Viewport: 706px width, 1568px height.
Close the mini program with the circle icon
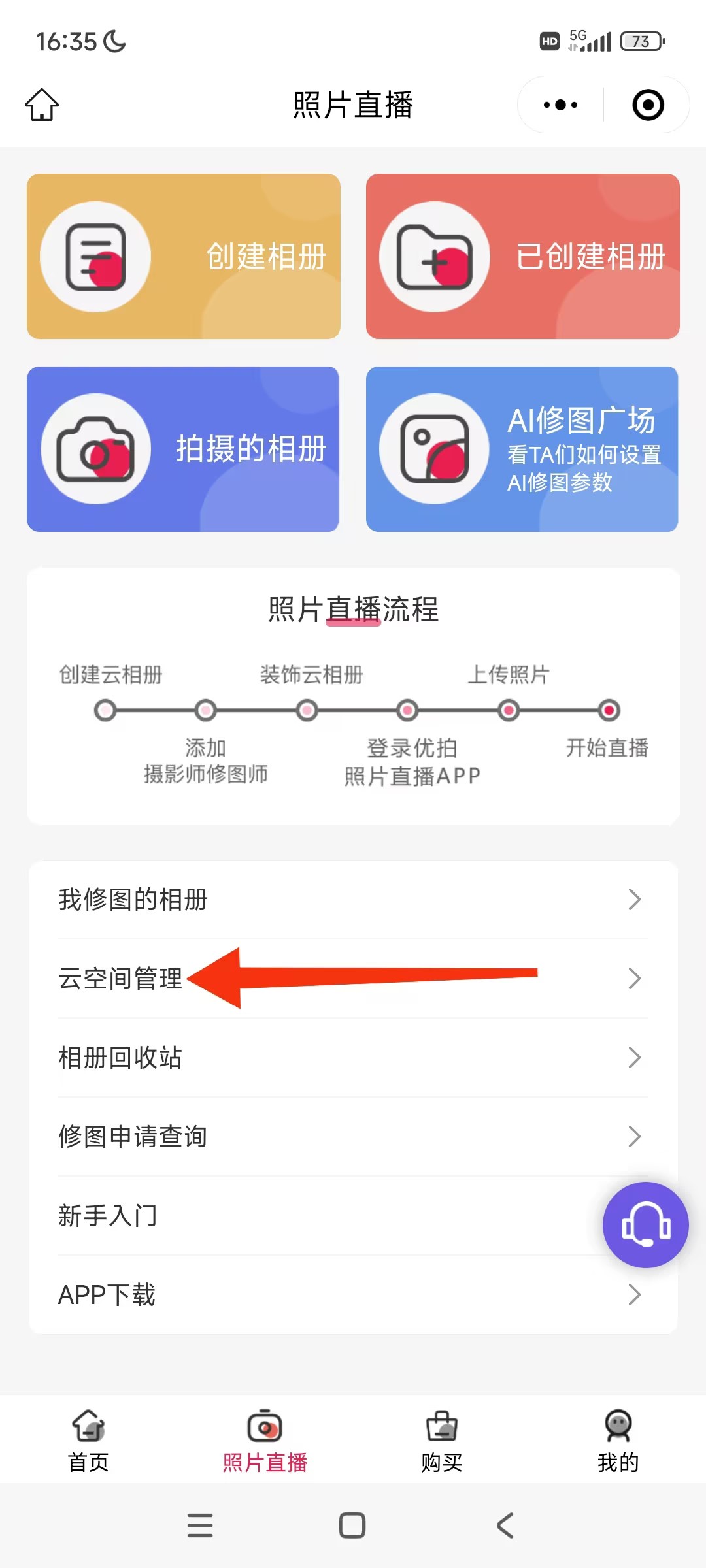point(648,105)
